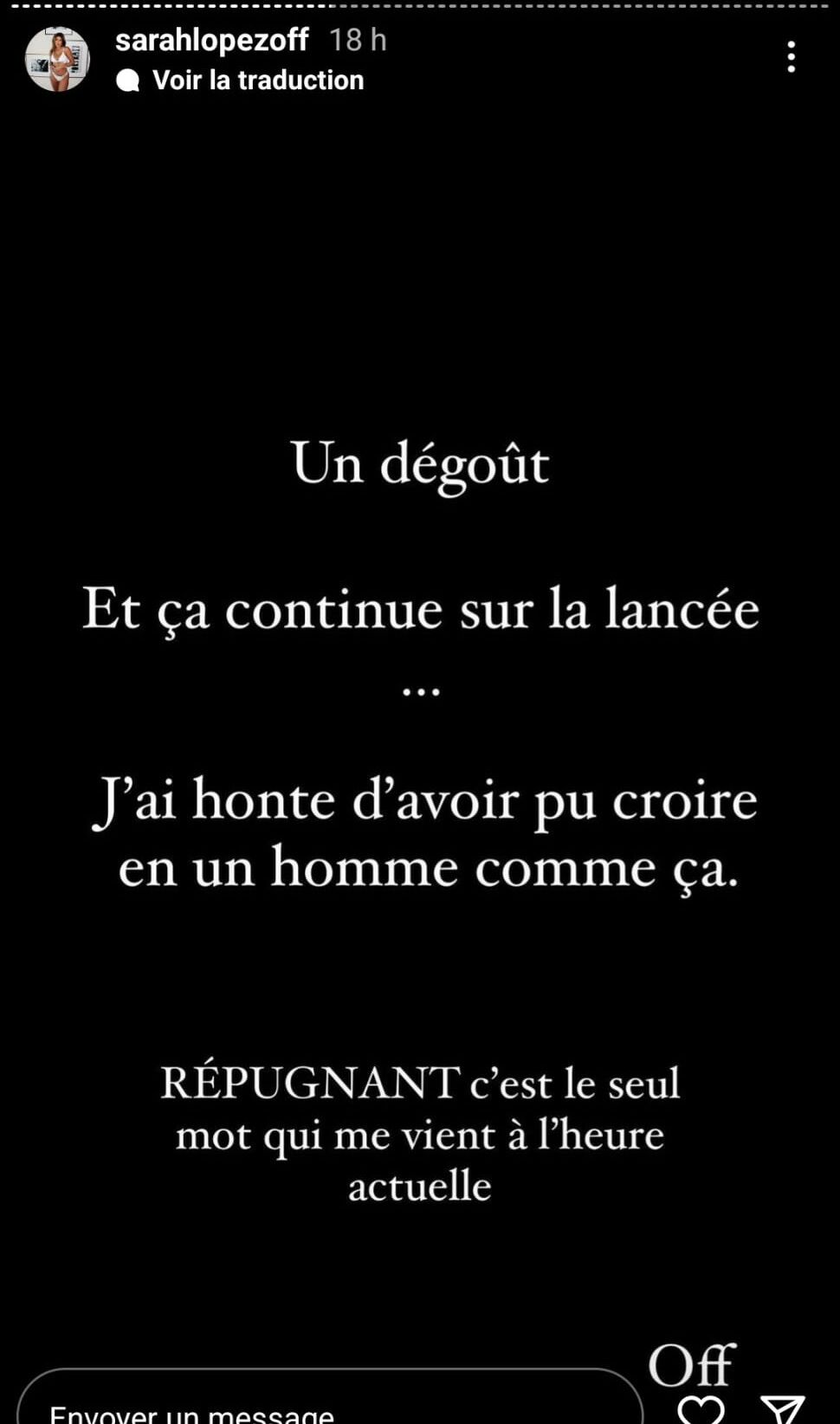Tap the sarahlopezoff username

tap(211, 39)
